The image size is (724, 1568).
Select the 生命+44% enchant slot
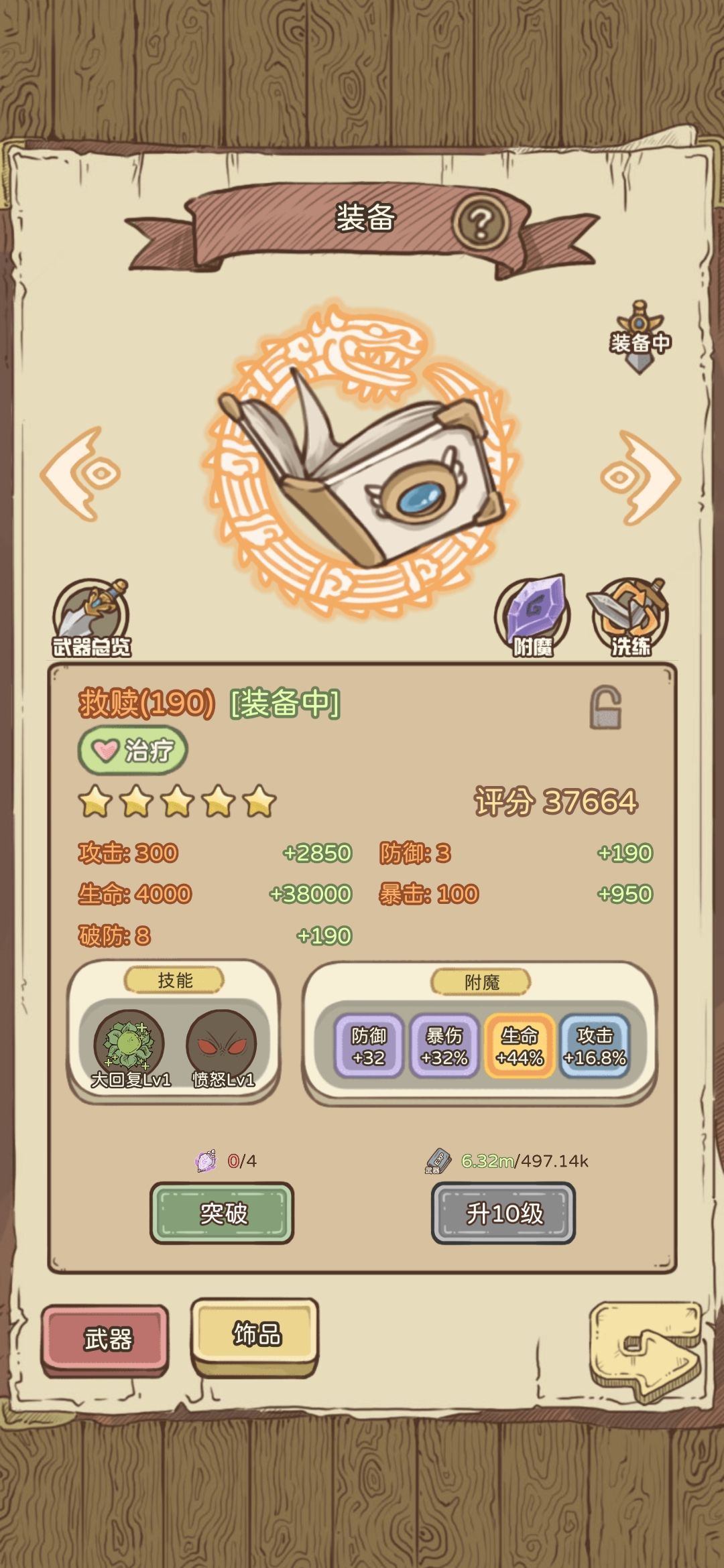pyautogui.click(x=520, y=1046)
